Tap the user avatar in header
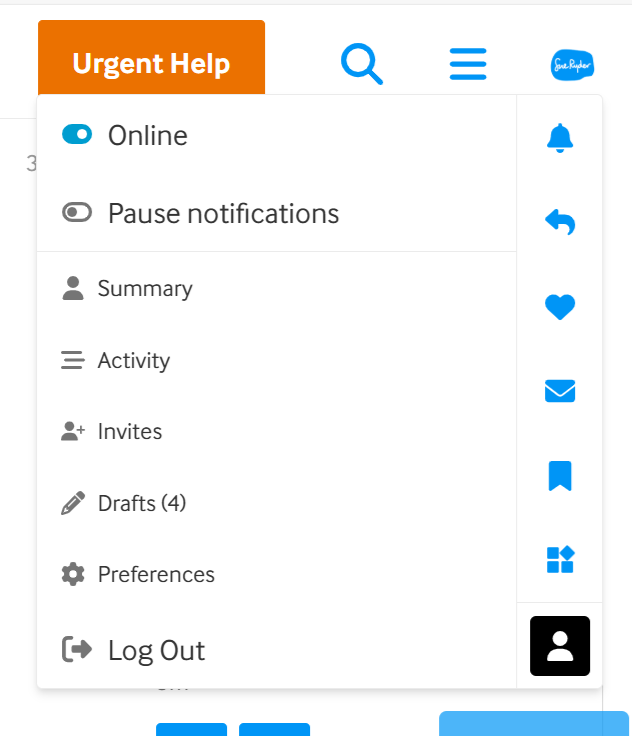 pos(573,66)
